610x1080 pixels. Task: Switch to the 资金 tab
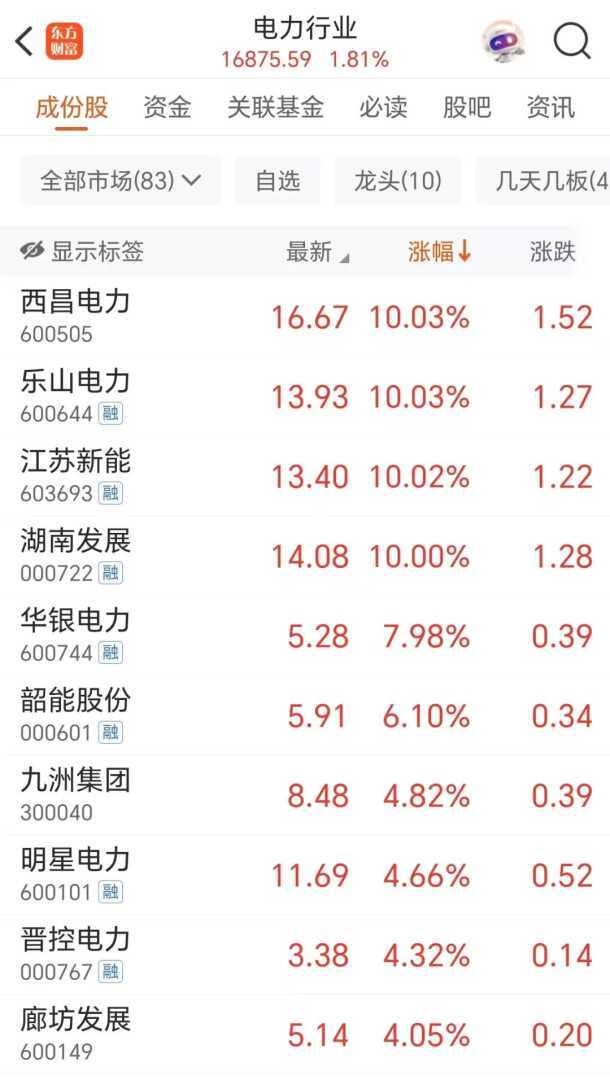point(167,107)
